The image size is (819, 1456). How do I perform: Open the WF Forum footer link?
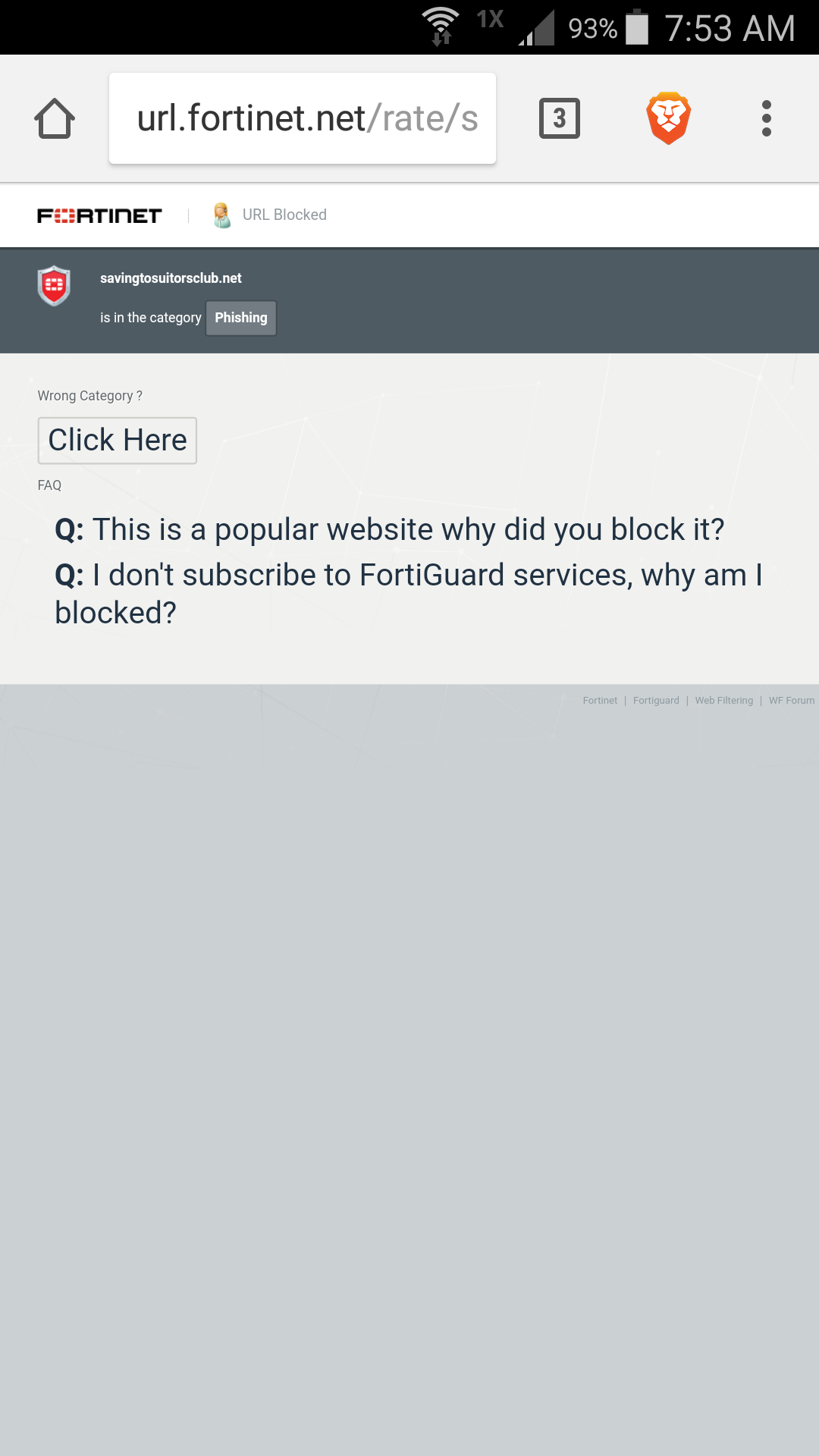[791, 701]
